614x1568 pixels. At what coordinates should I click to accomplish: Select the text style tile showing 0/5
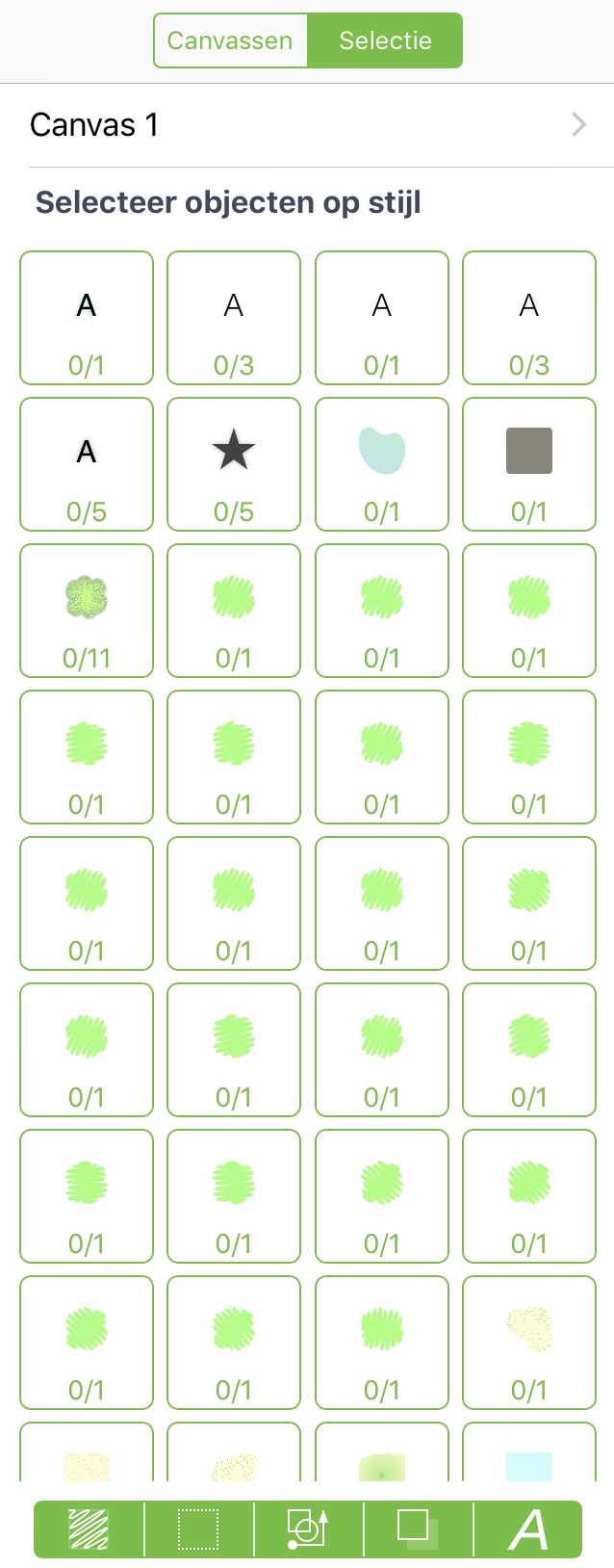coord(87,464)
